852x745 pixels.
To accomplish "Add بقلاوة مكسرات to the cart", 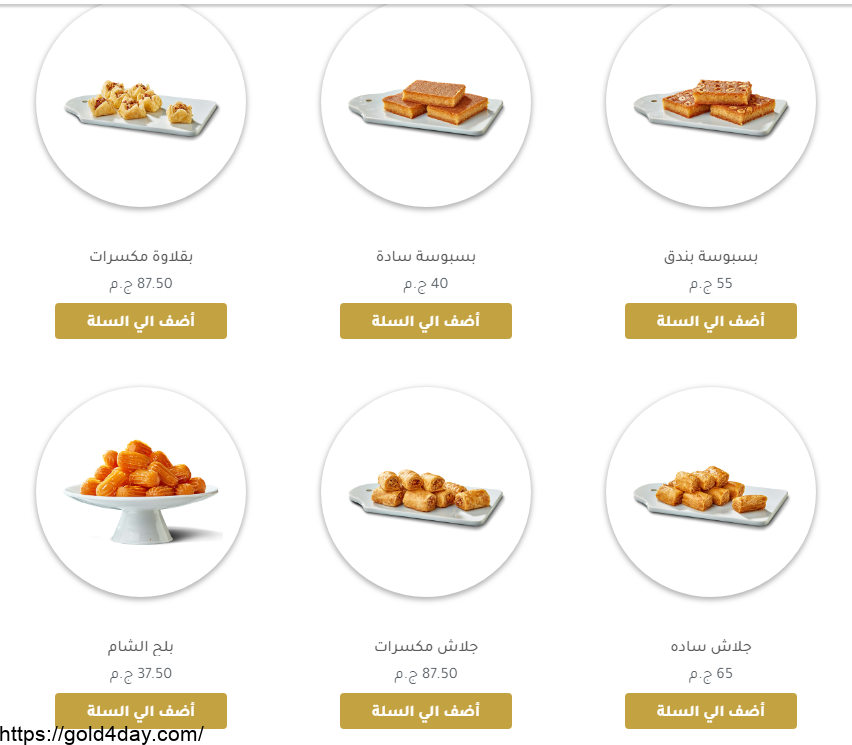I will coord(140,321).
